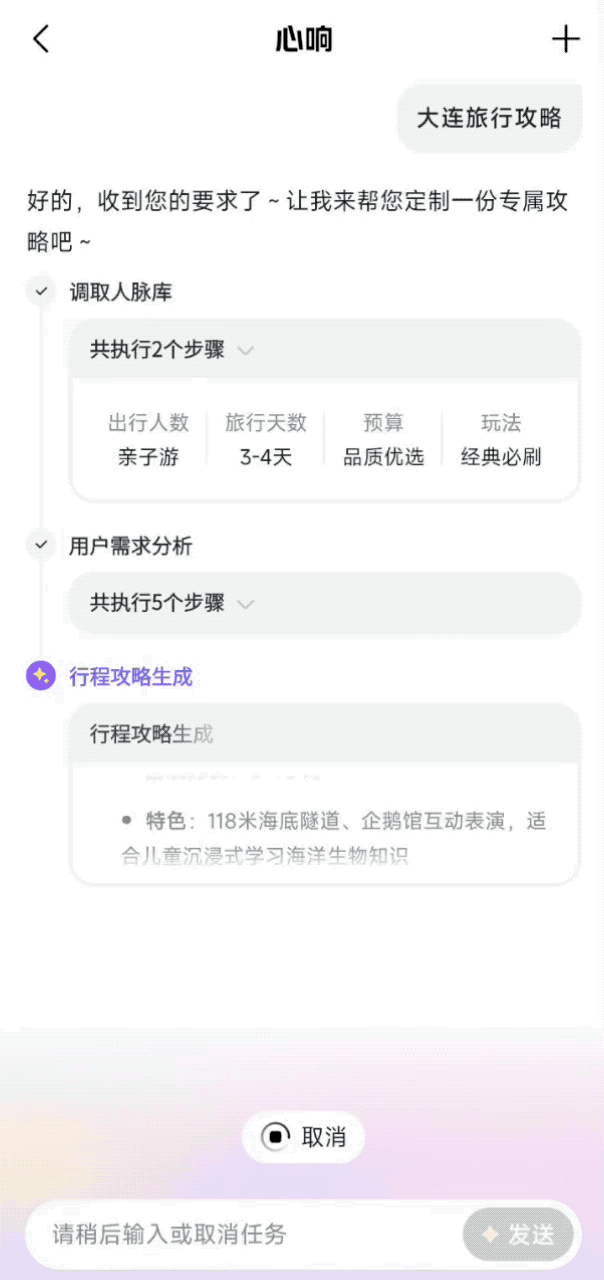
Task: Expand the 共执行5个步骤 section
Action: click(324, 603)
